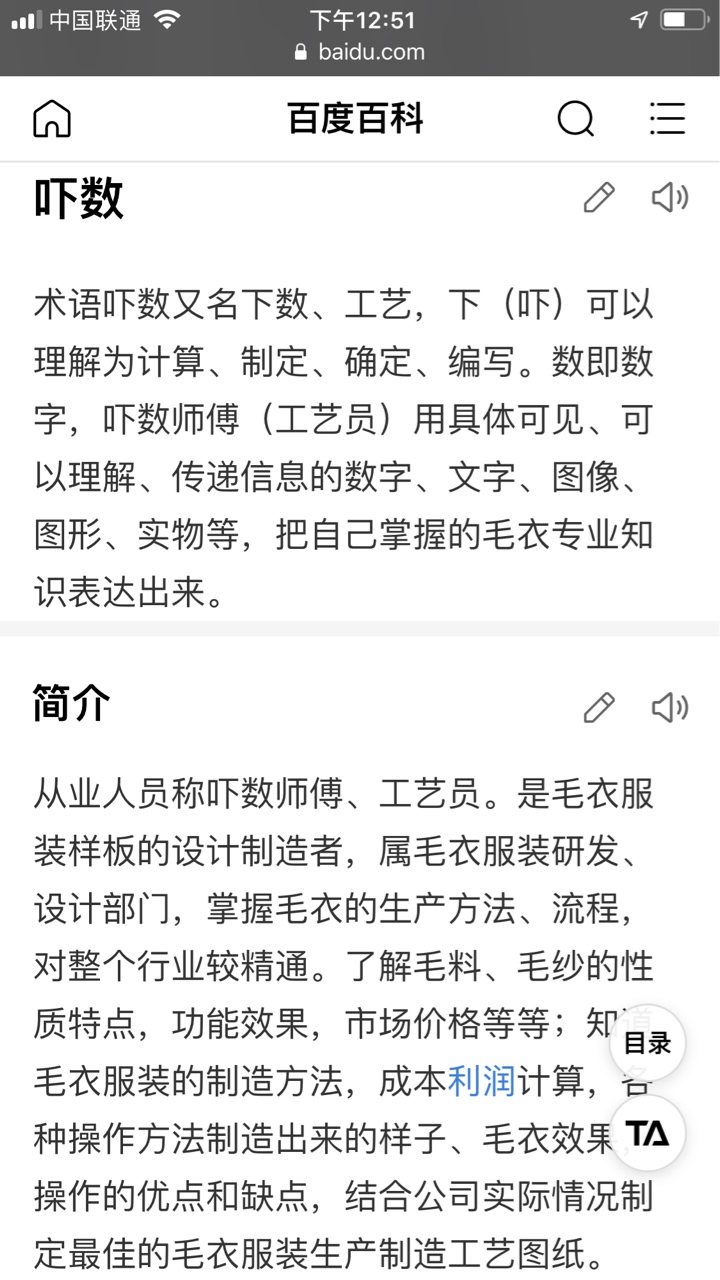Open the search icon in header
Viewport: 720px width, 1280px height.
coord(575,119)
